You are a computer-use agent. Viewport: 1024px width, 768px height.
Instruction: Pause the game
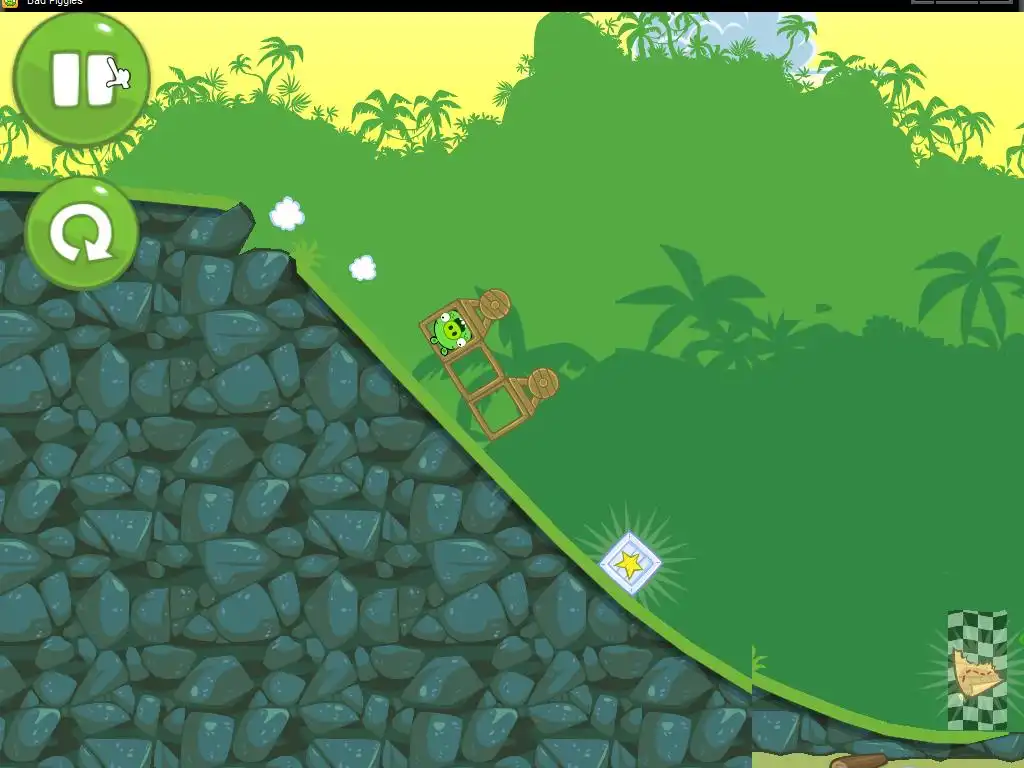(x=81, y=78)
